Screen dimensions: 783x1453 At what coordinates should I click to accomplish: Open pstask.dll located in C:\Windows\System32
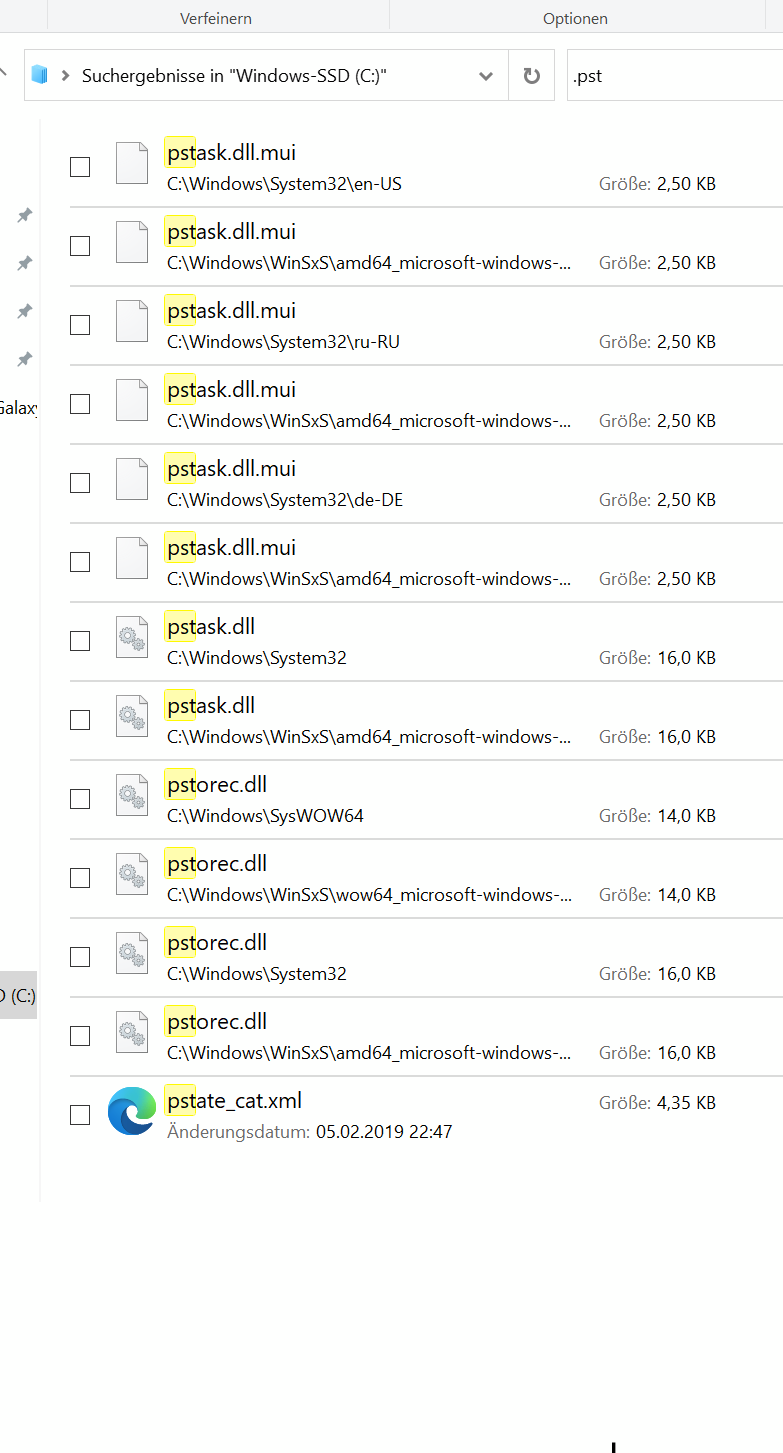pos(211,627)
